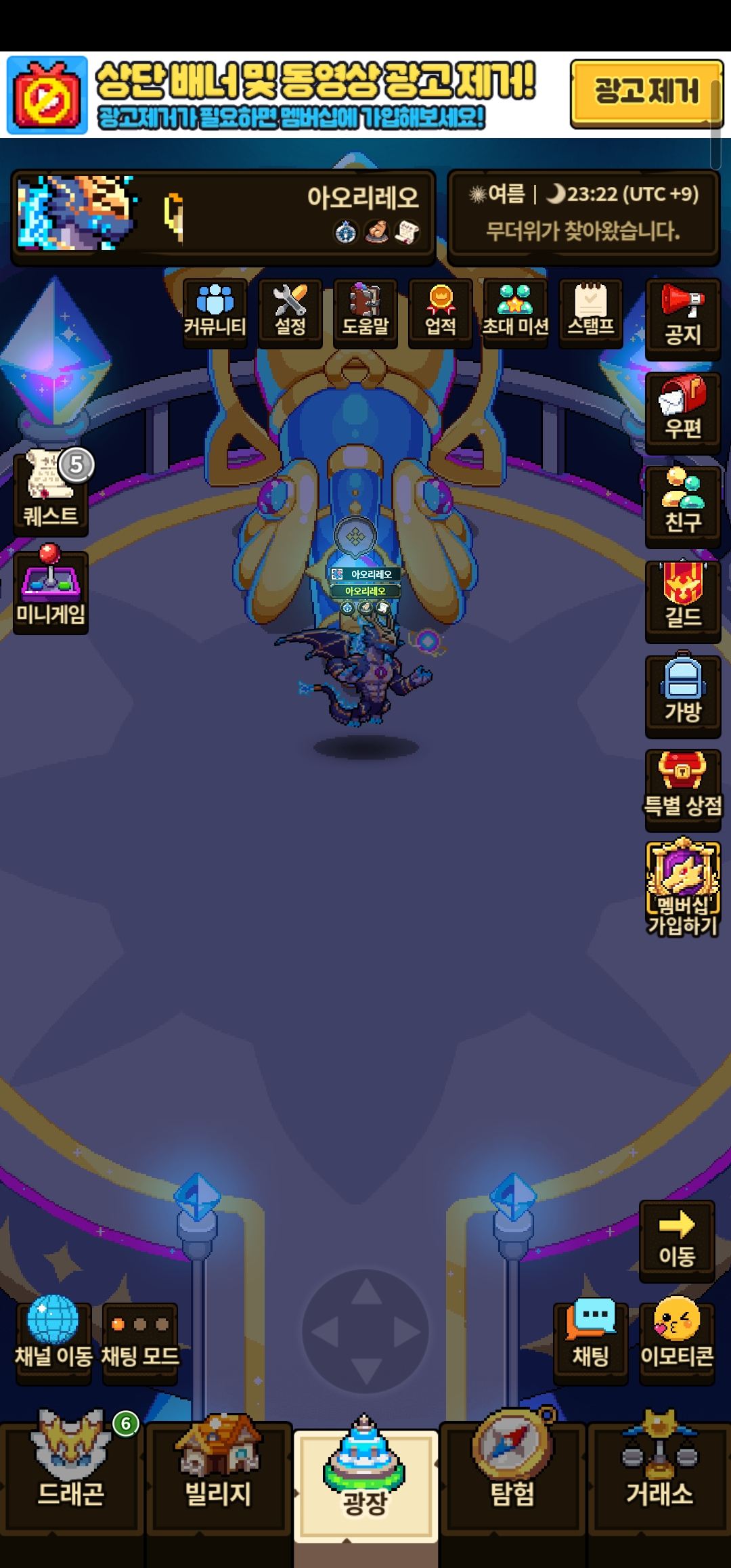
Task: Open the 커뮤니티 menu
Action: point(215,312)
